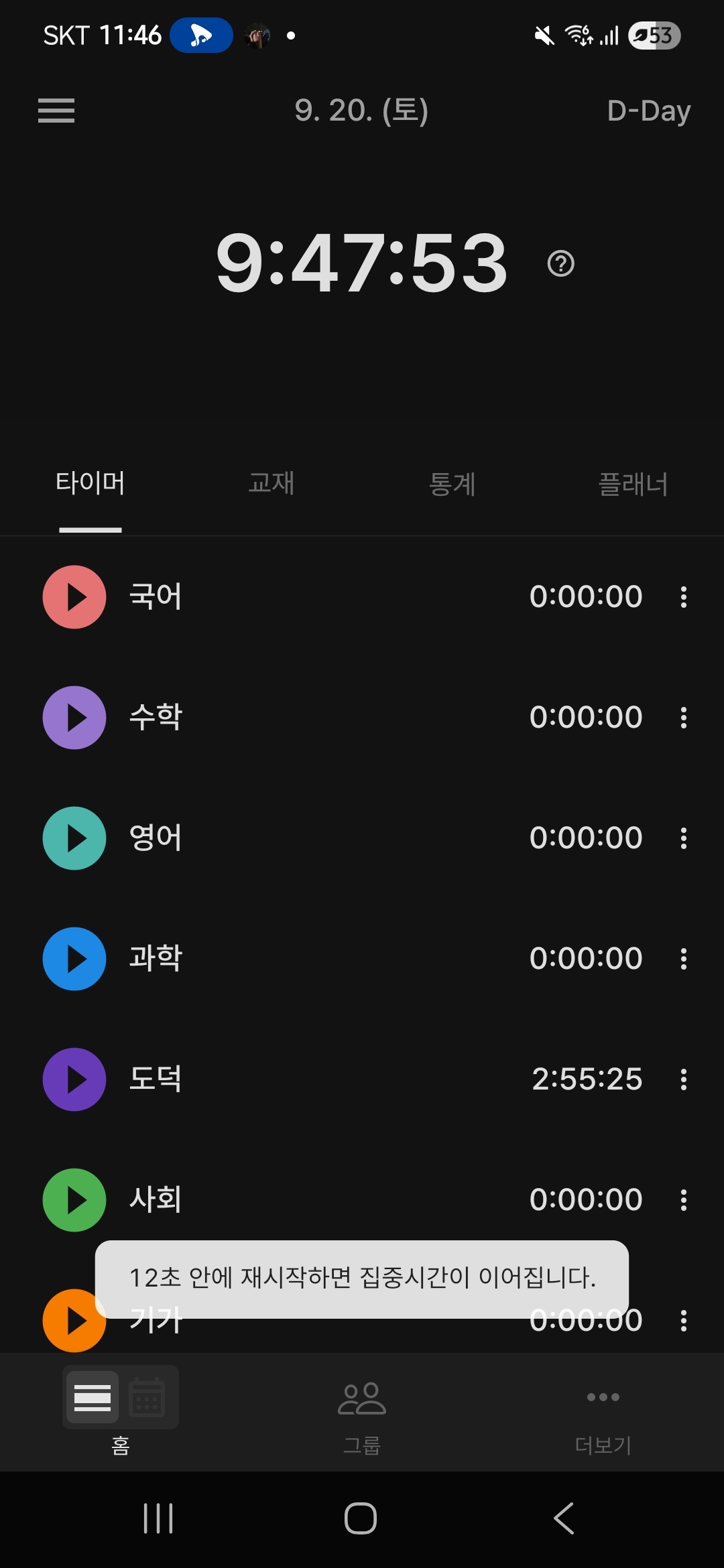The height and width of the screenshot is (1568, 724).
Task: Switch to the 플래너 tab
Action: [x=633, y=484]
